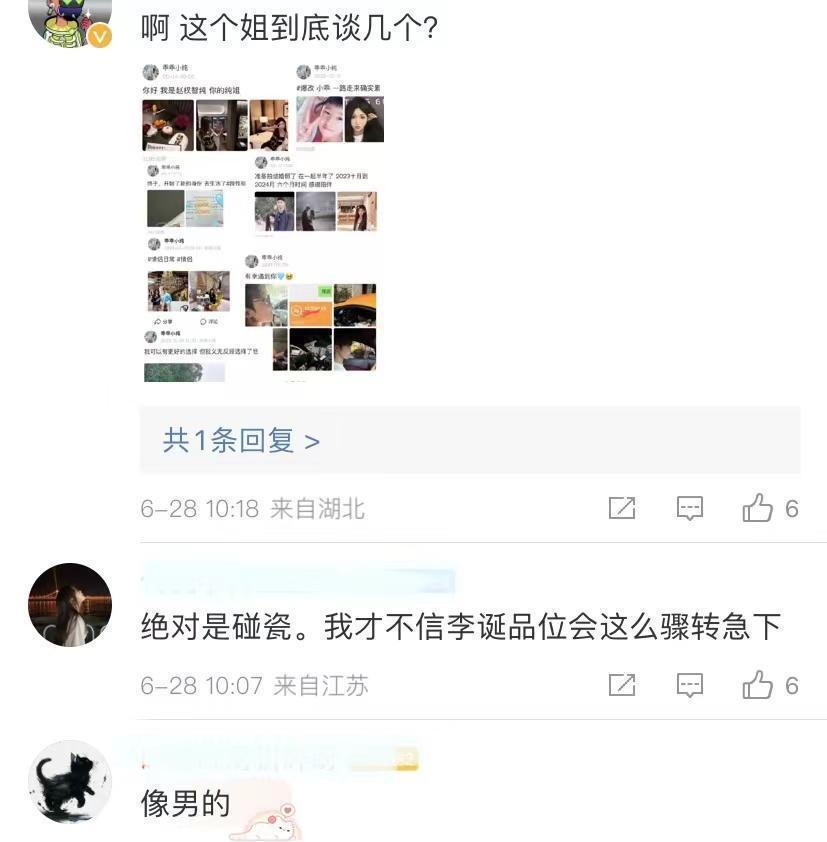Open the image attached to the top comment
Viewport: 827px width, 842px height.
tap(262, 222)
